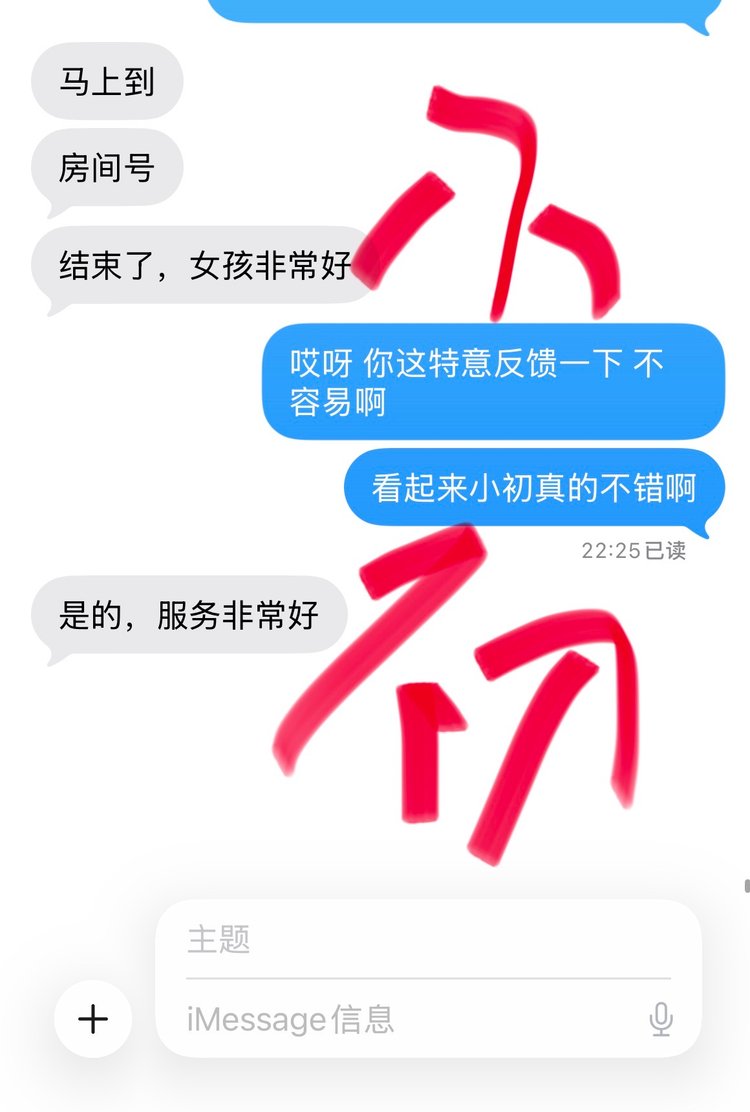Start voice dictation with the microphone icon
The width and height of the screenshot is (750, 1112).
[660, 1019]
